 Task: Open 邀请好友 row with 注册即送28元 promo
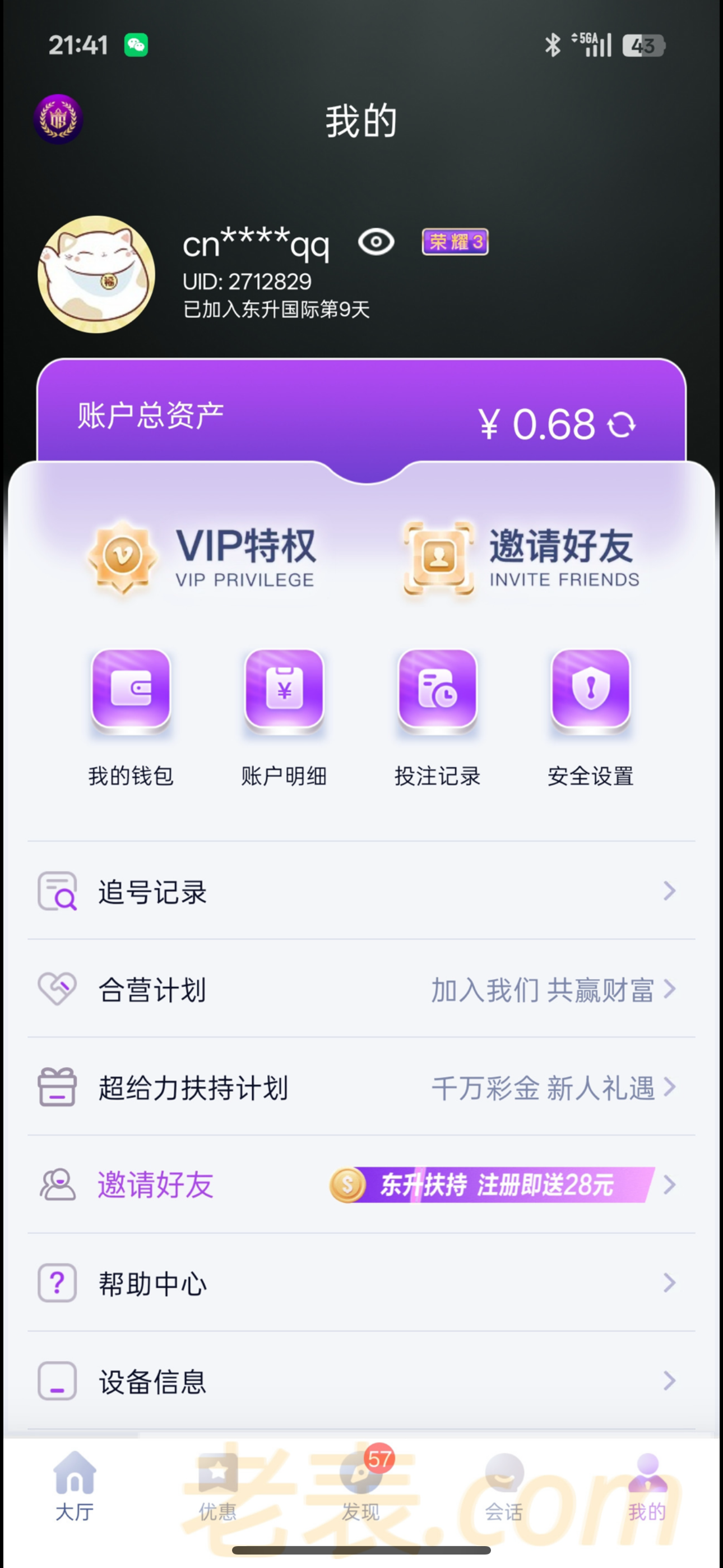(x=361, y=1185)
